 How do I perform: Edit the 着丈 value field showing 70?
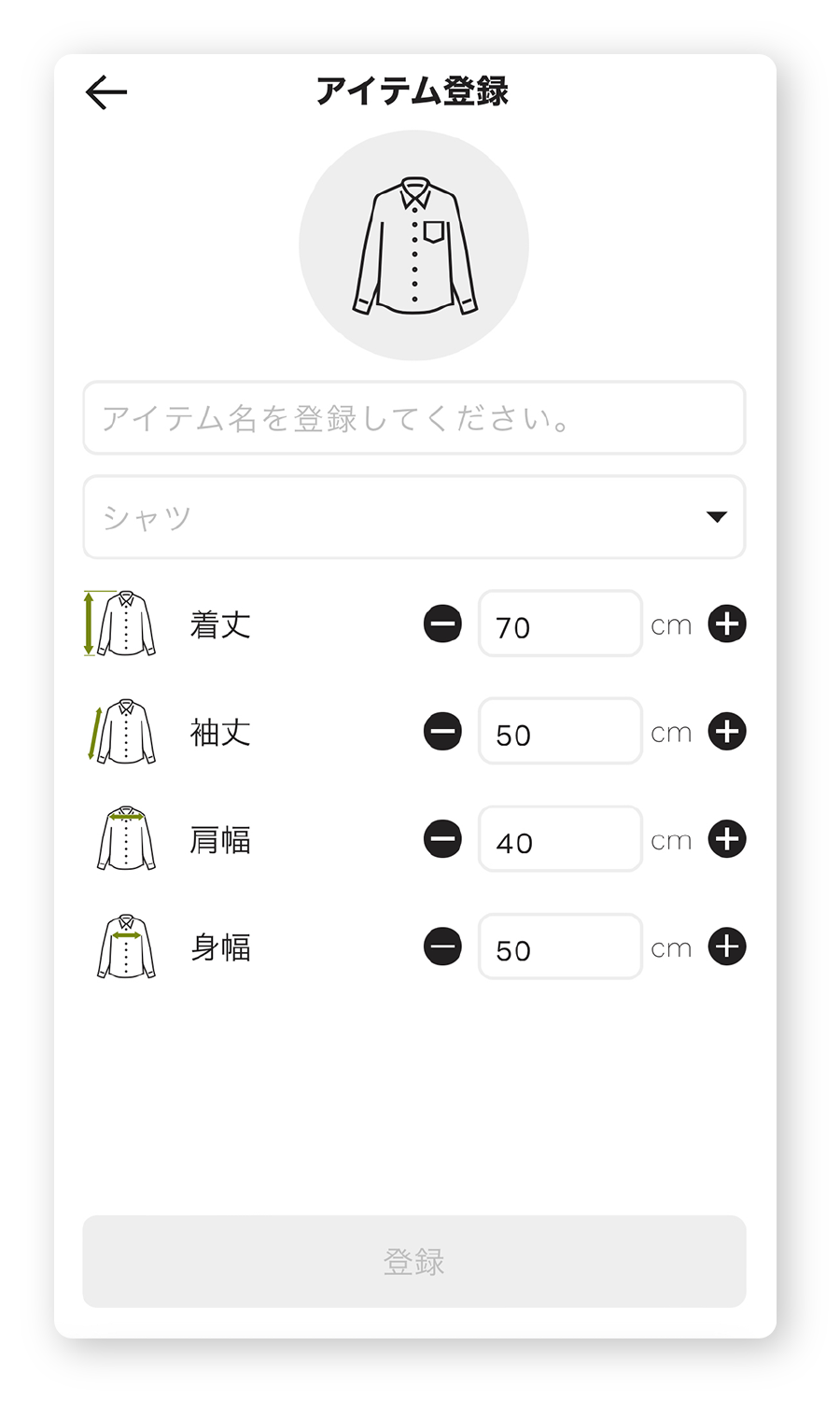560,624
